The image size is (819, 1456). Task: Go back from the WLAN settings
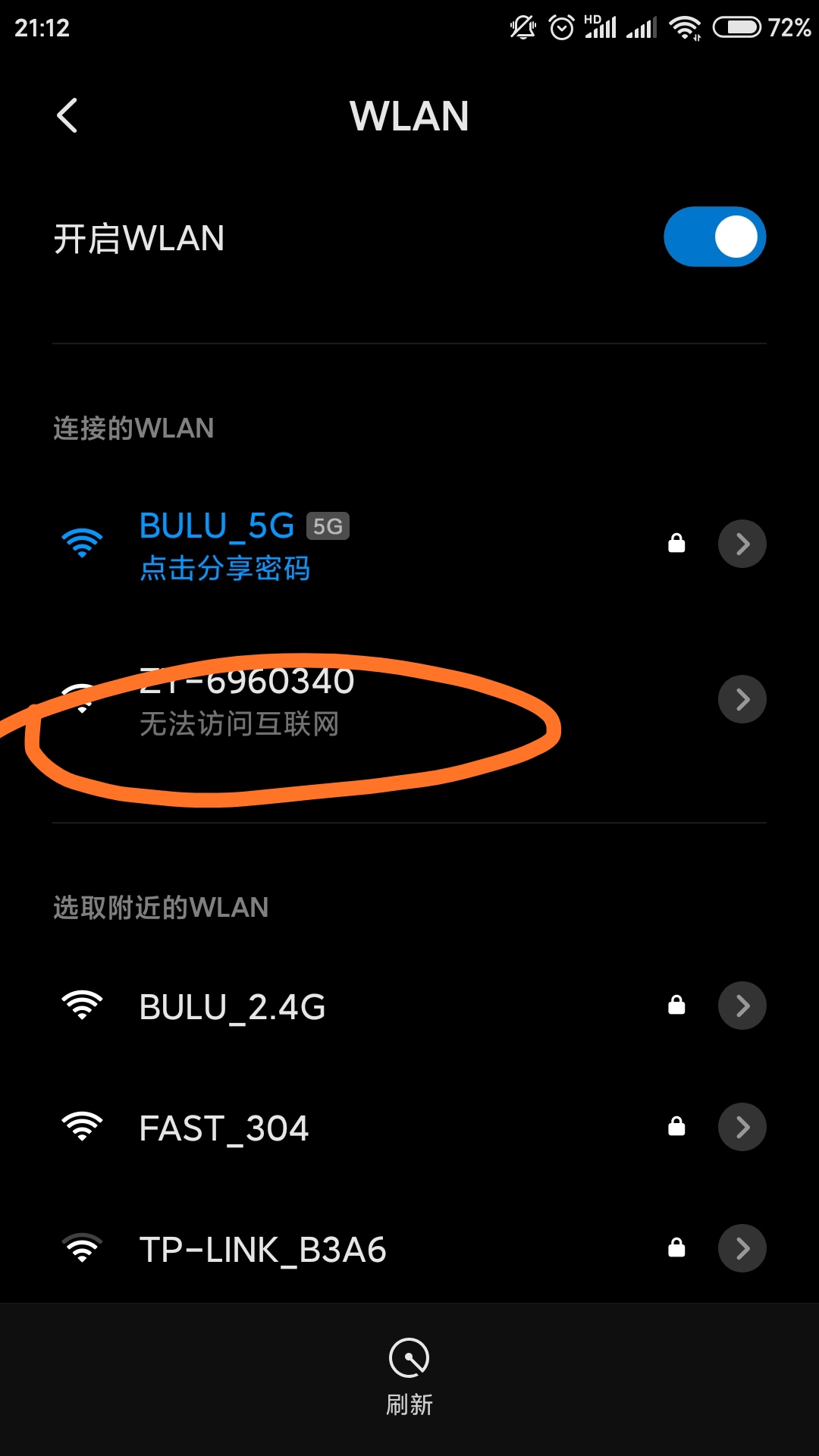[67, 115]
